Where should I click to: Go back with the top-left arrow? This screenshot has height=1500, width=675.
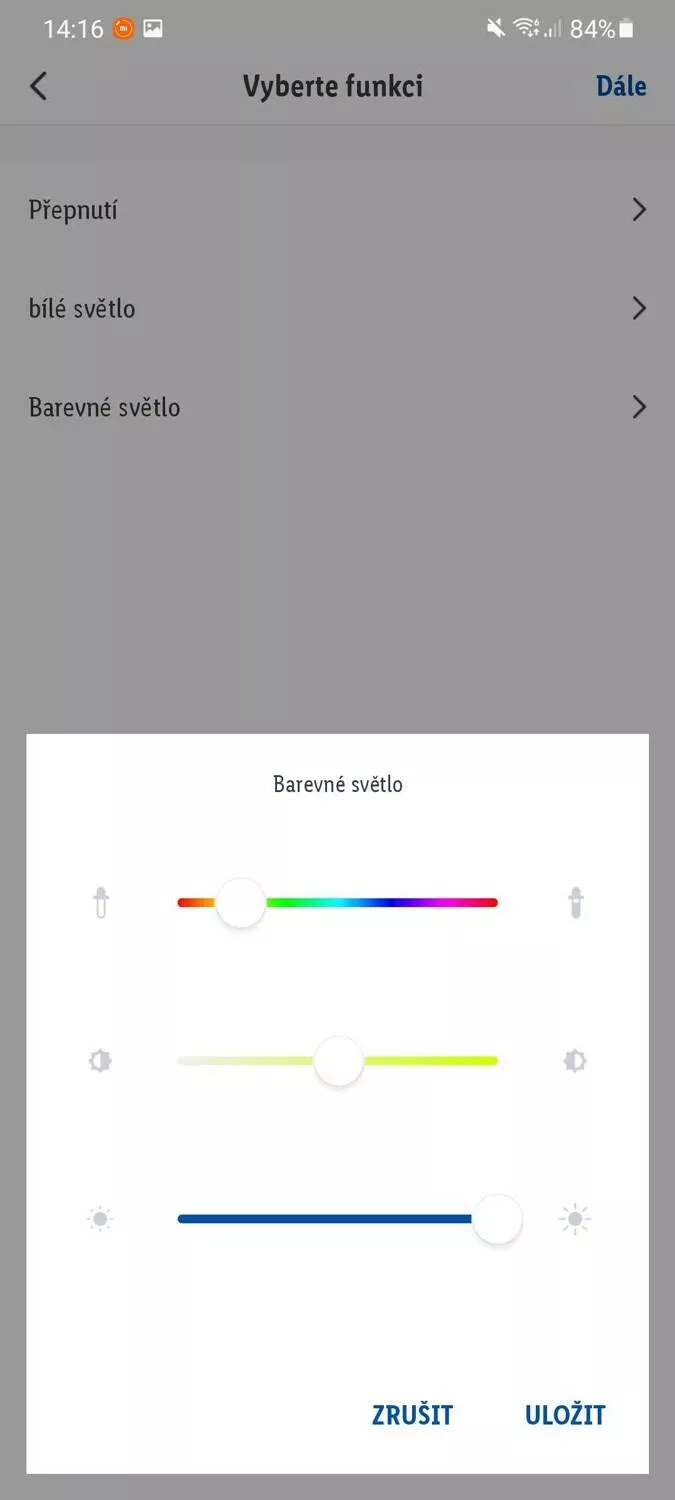point(38,86)
